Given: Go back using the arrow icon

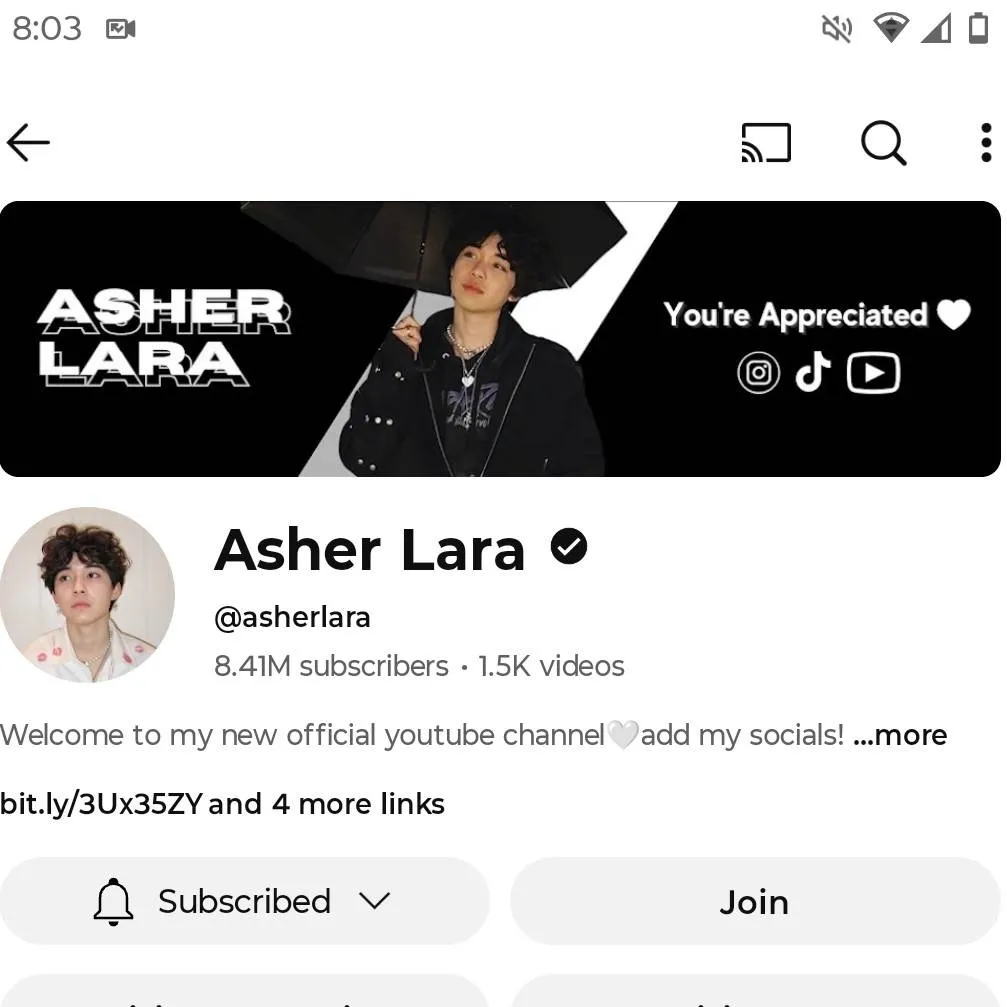Looking at the screenshot, I should tap(28, 143).
